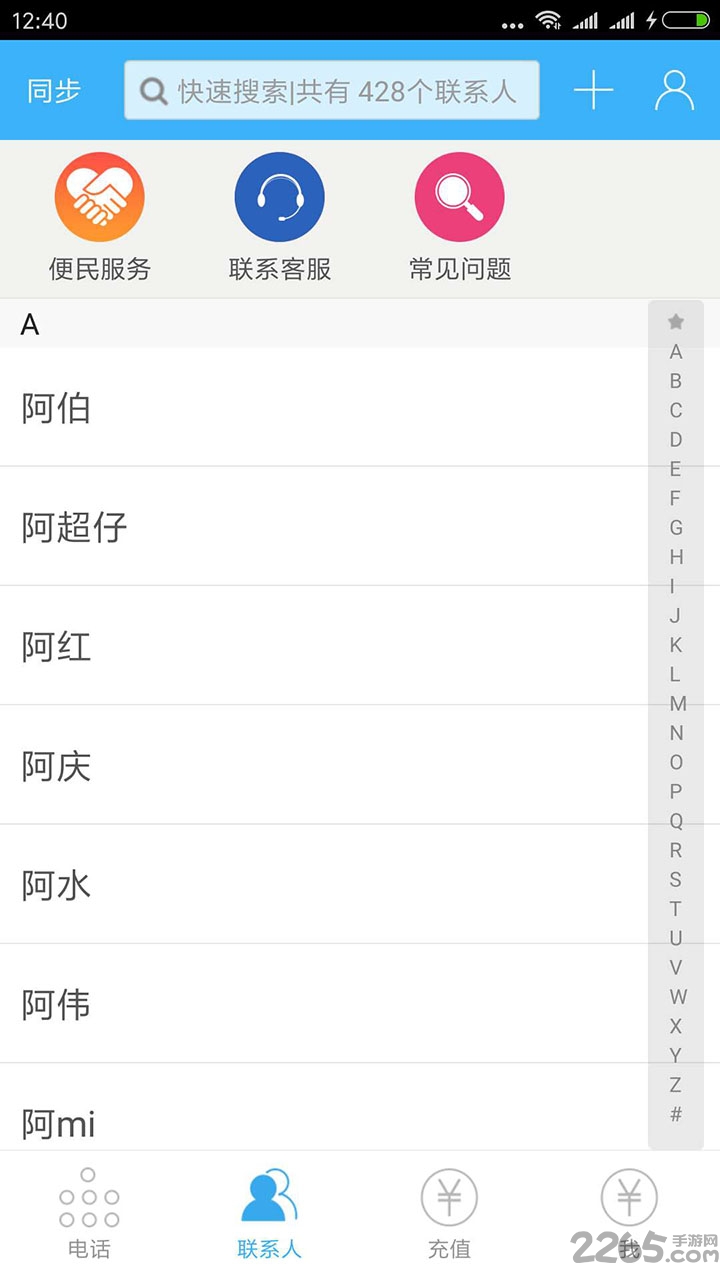The height and width of the screenshot is (1280, 720).
Task: Jump to letter Z in the index
Action: tap(676, 1083)
